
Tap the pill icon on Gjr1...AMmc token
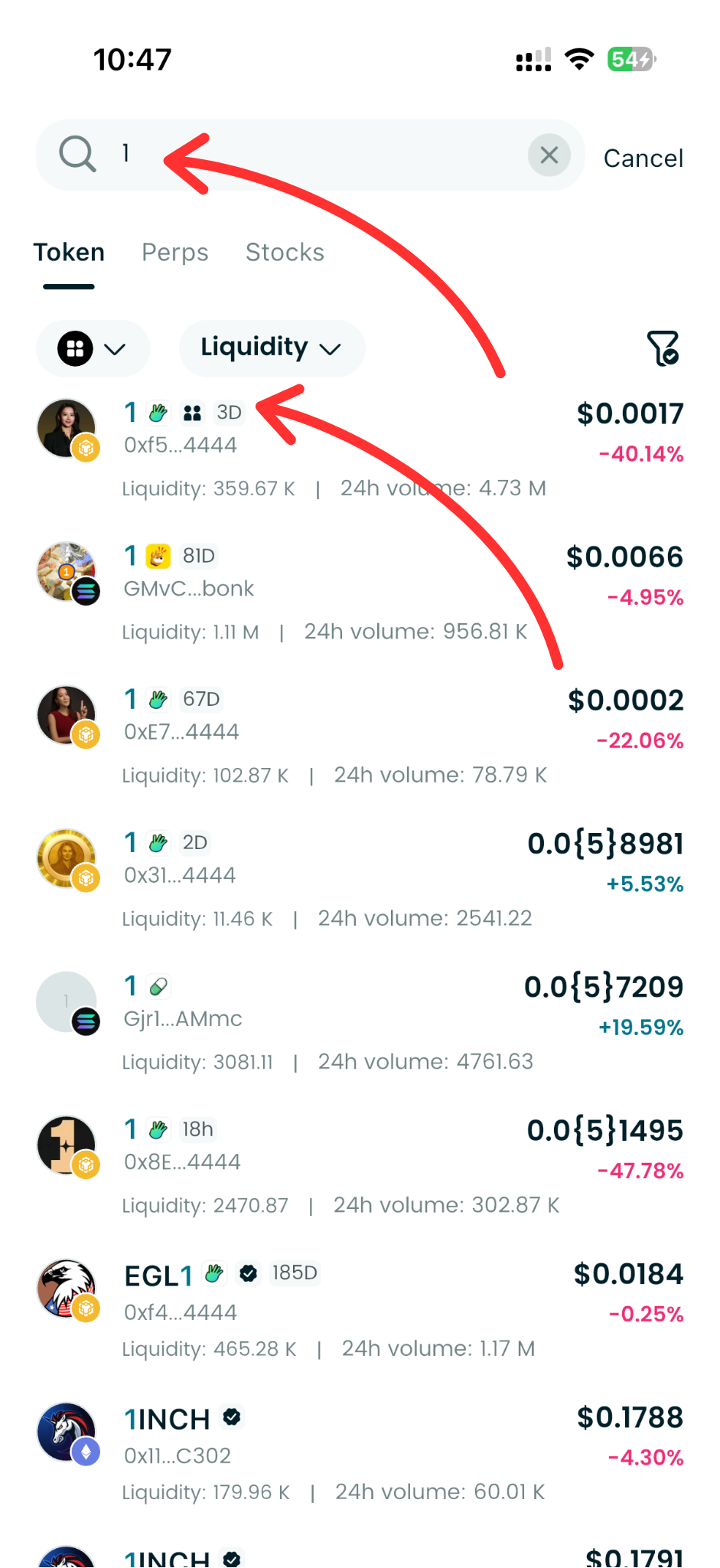coord(158,986)
